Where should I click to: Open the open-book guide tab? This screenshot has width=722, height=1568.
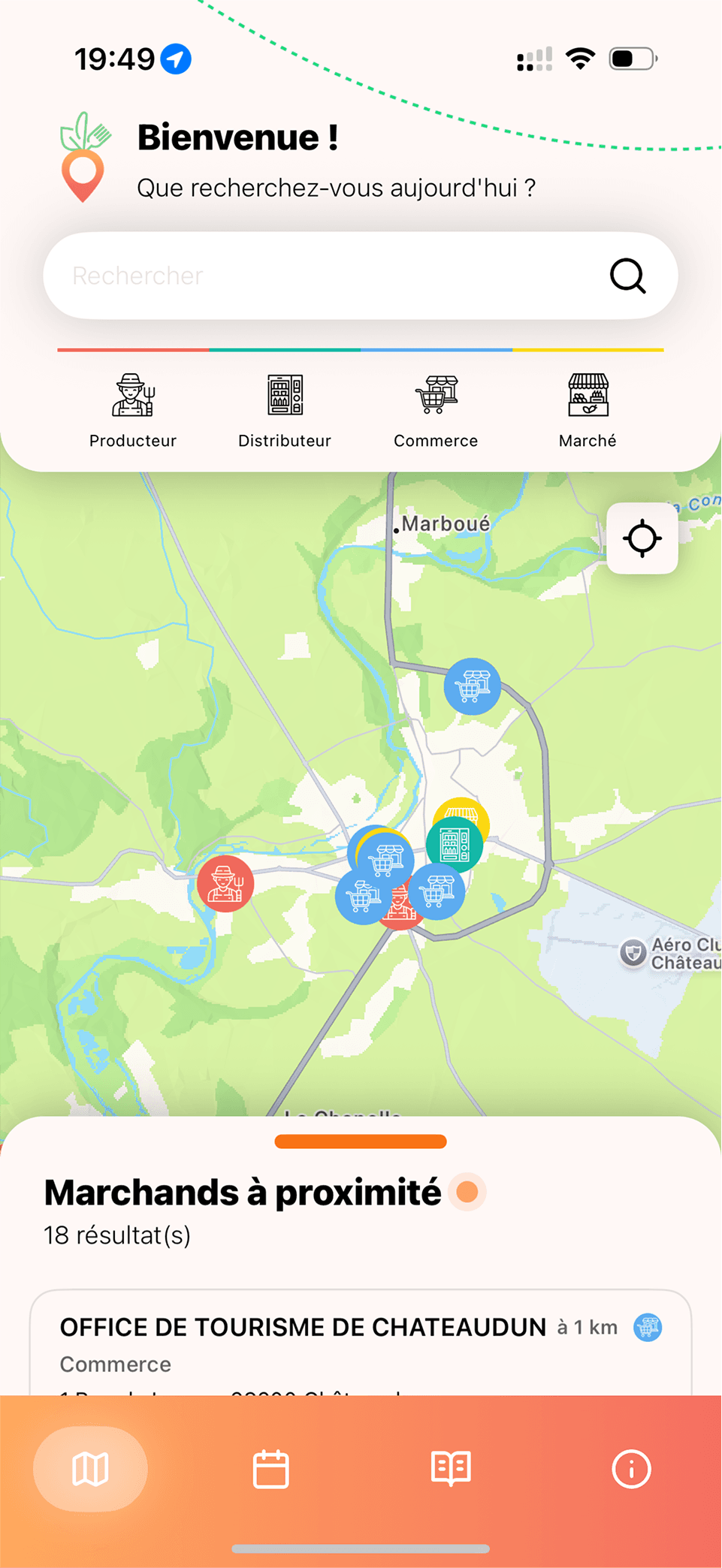451,1469
